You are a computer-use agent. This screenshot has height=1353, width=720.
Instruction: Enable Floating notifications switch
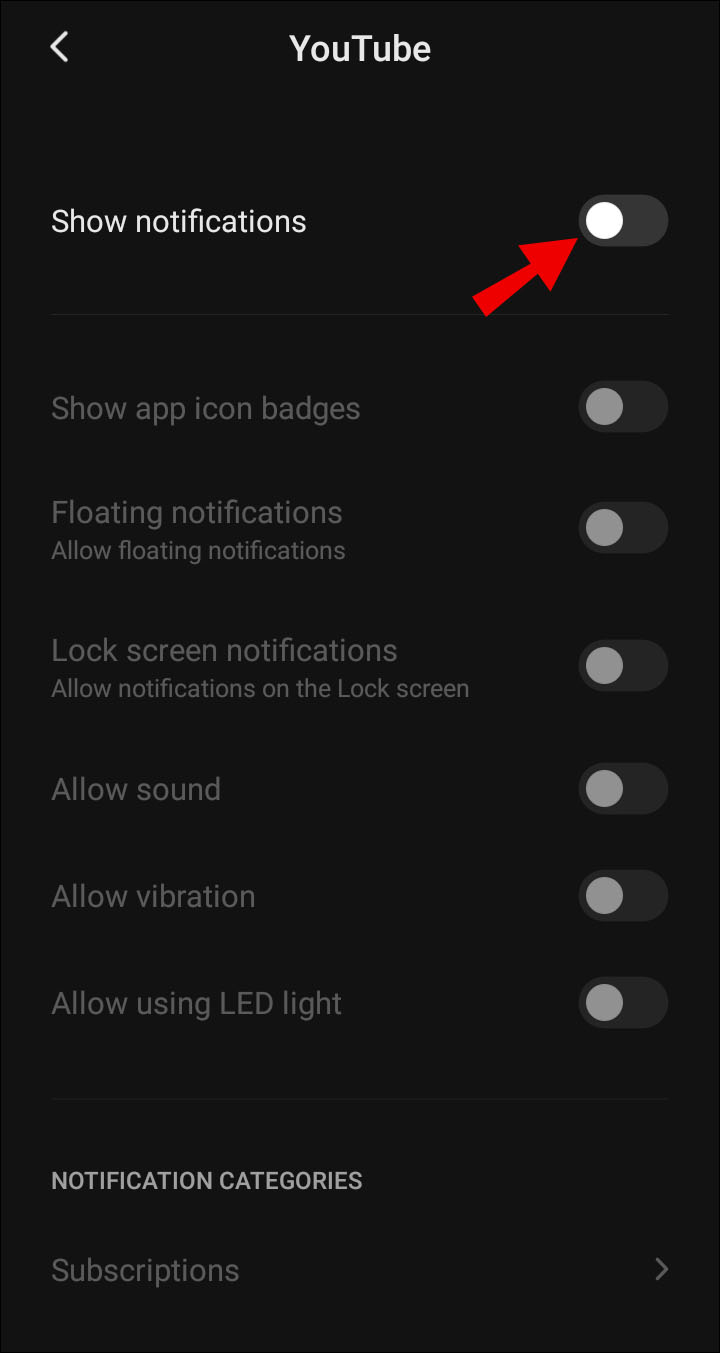(622, 528)
